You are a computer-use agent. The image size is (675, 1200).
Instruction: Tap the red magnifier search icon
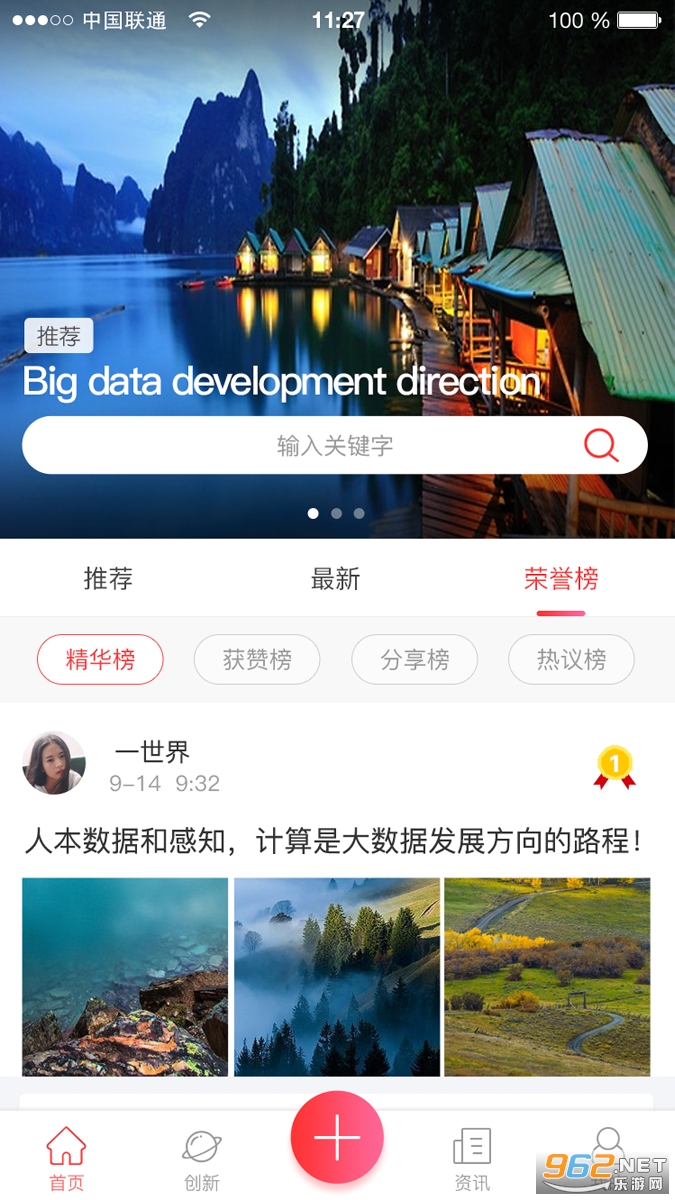pos(601,445)
